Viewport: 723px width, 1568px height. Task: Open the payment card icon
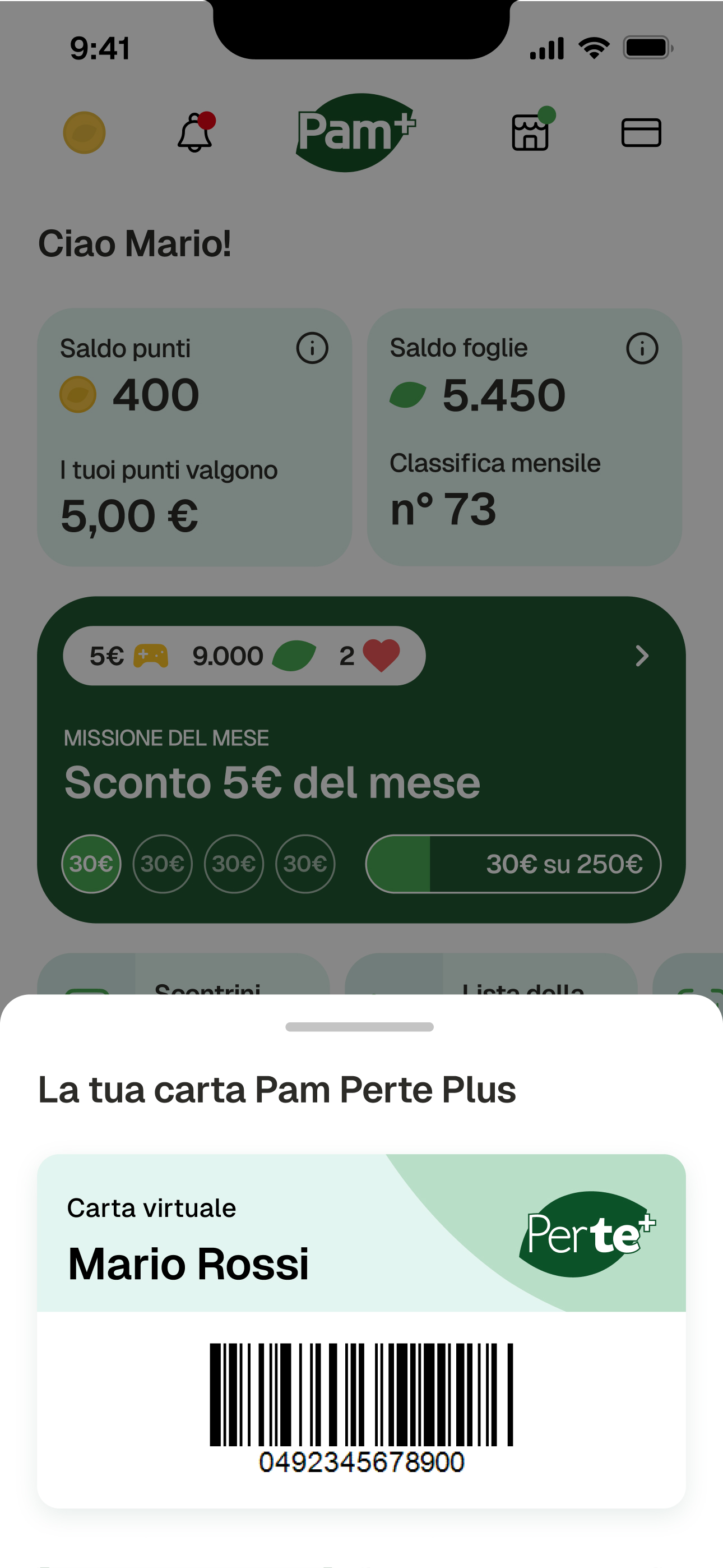point(641,133)
